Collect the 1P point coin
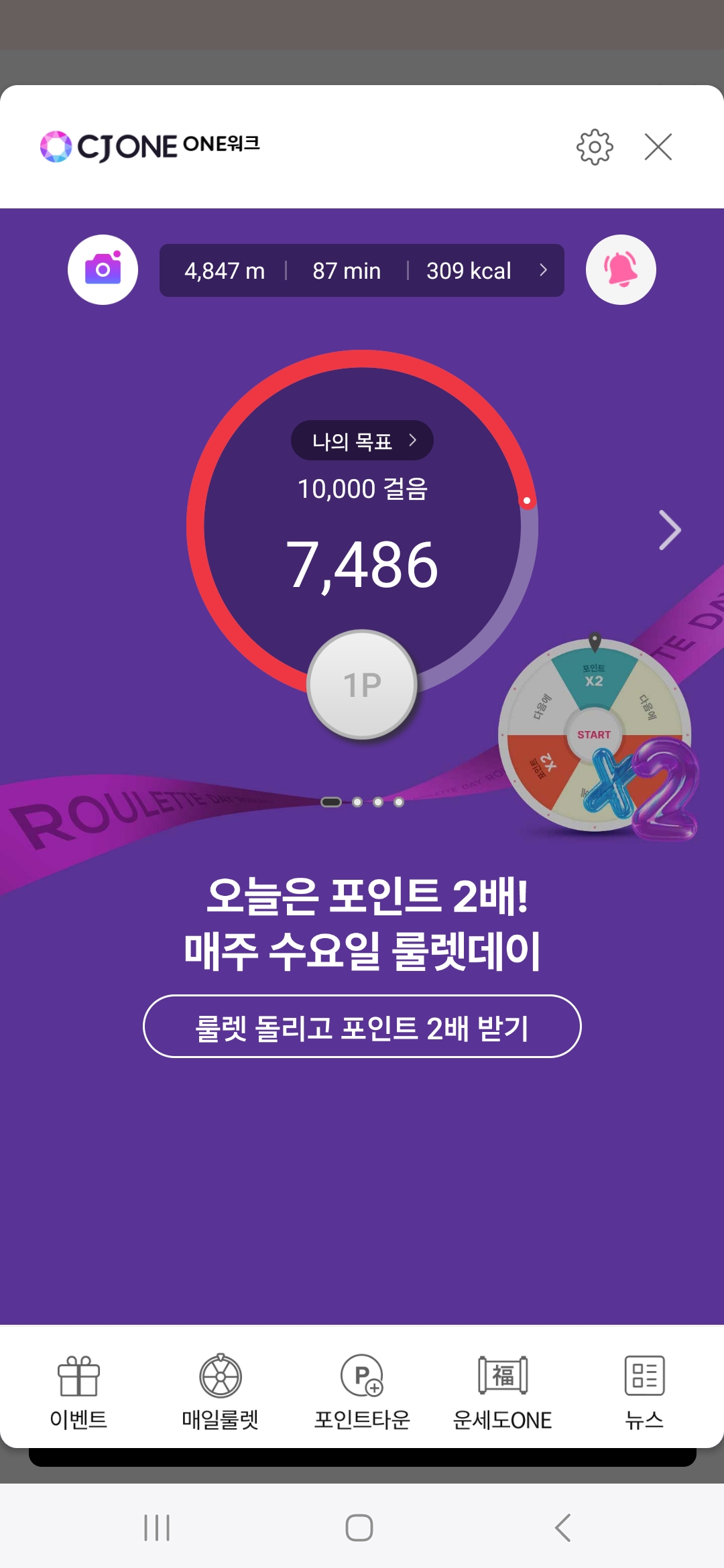This screenshot has width=724, height=1568. (x=362, y=684)
